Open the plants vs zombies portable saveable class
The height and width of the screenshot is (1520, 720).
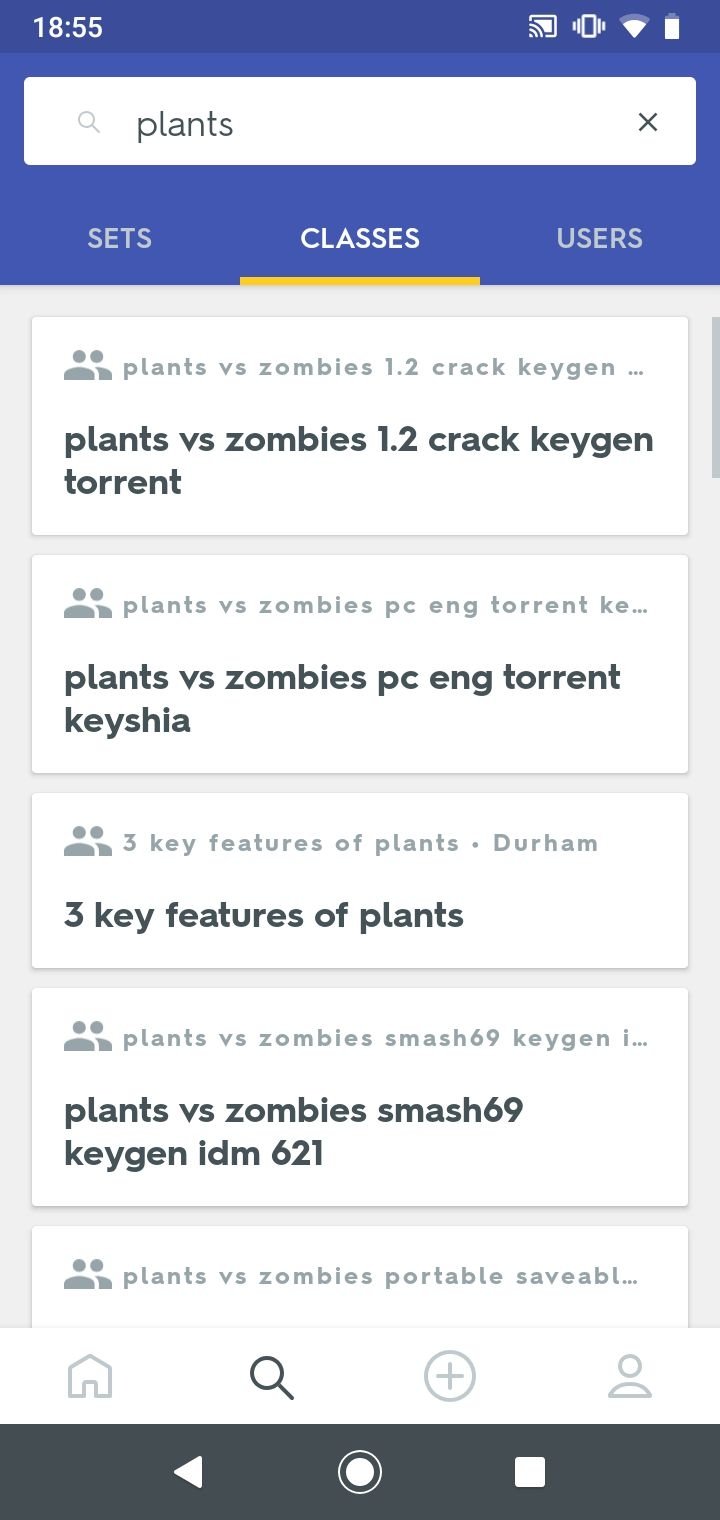coord(360,1277)
